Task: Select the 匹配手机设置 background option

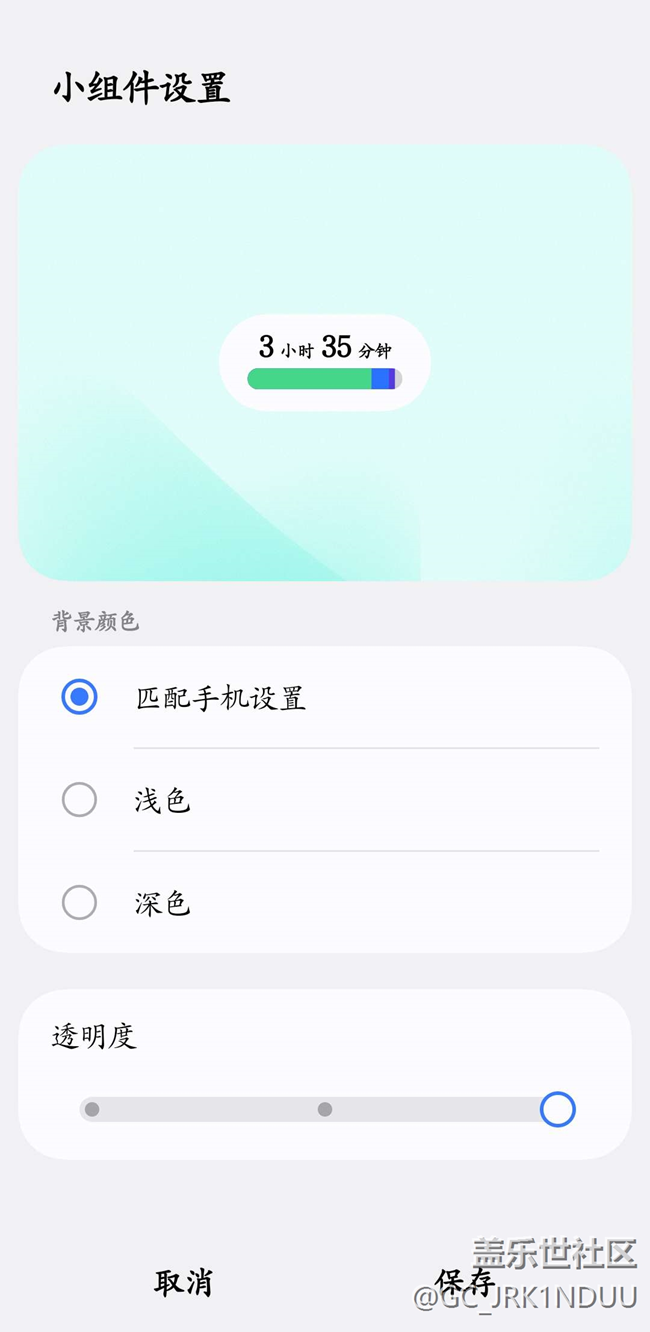Action: point(80,697)
